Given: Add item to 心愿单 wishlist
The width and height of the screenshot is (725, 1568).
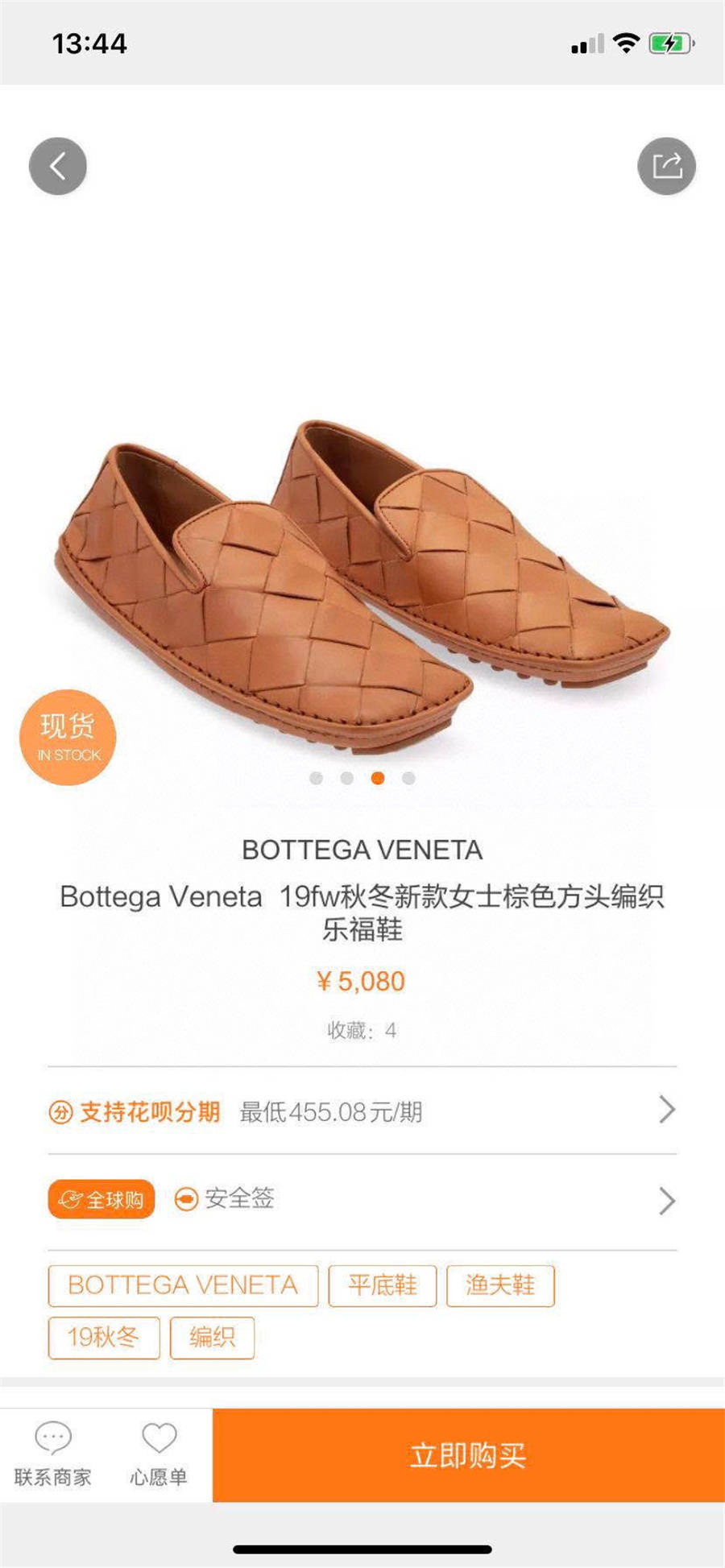Looking at the screenshot, I should click(x=159, y=1454).
